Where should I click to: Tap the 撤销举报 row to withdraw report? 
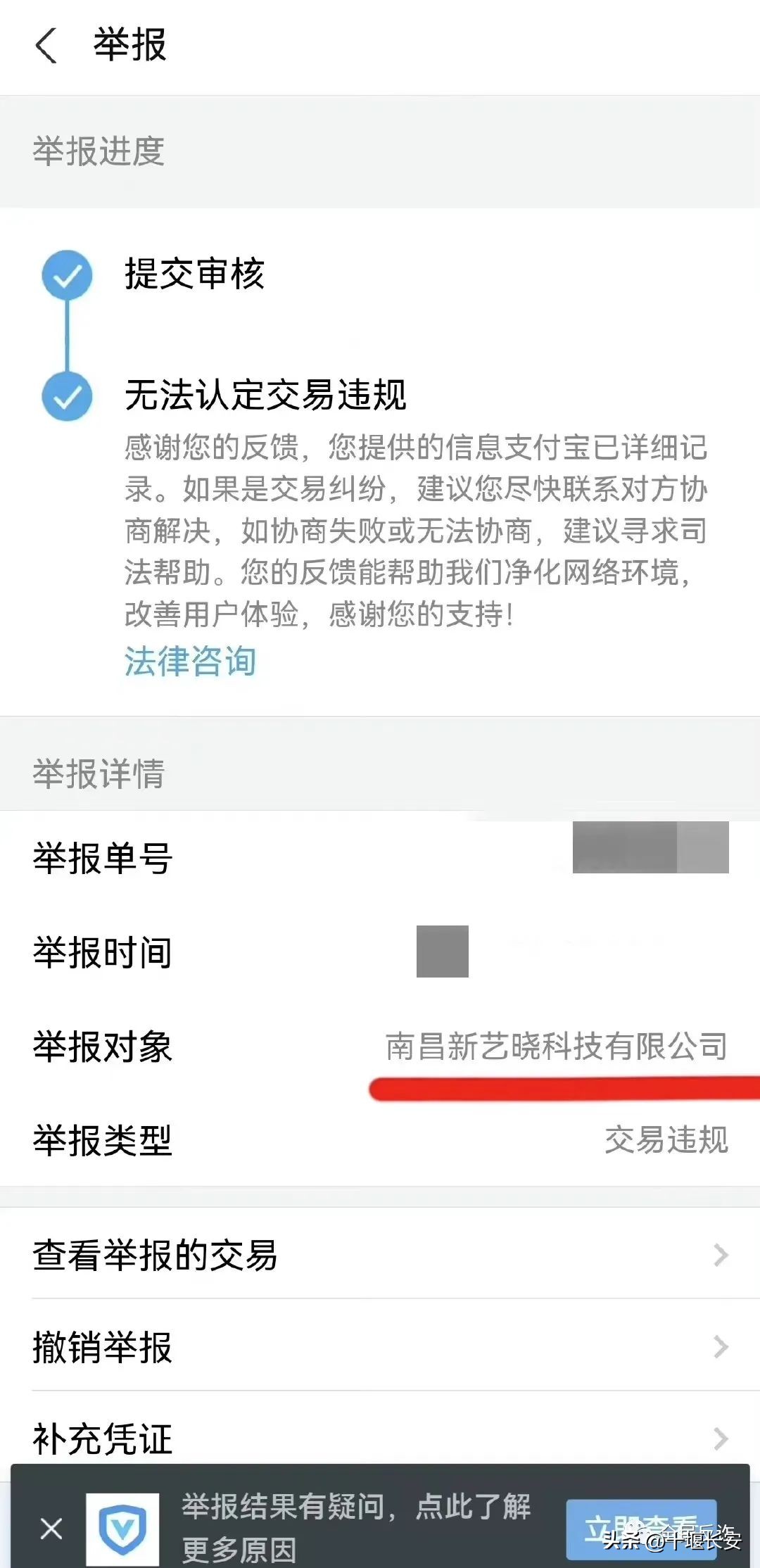[x=102, y=1348]
